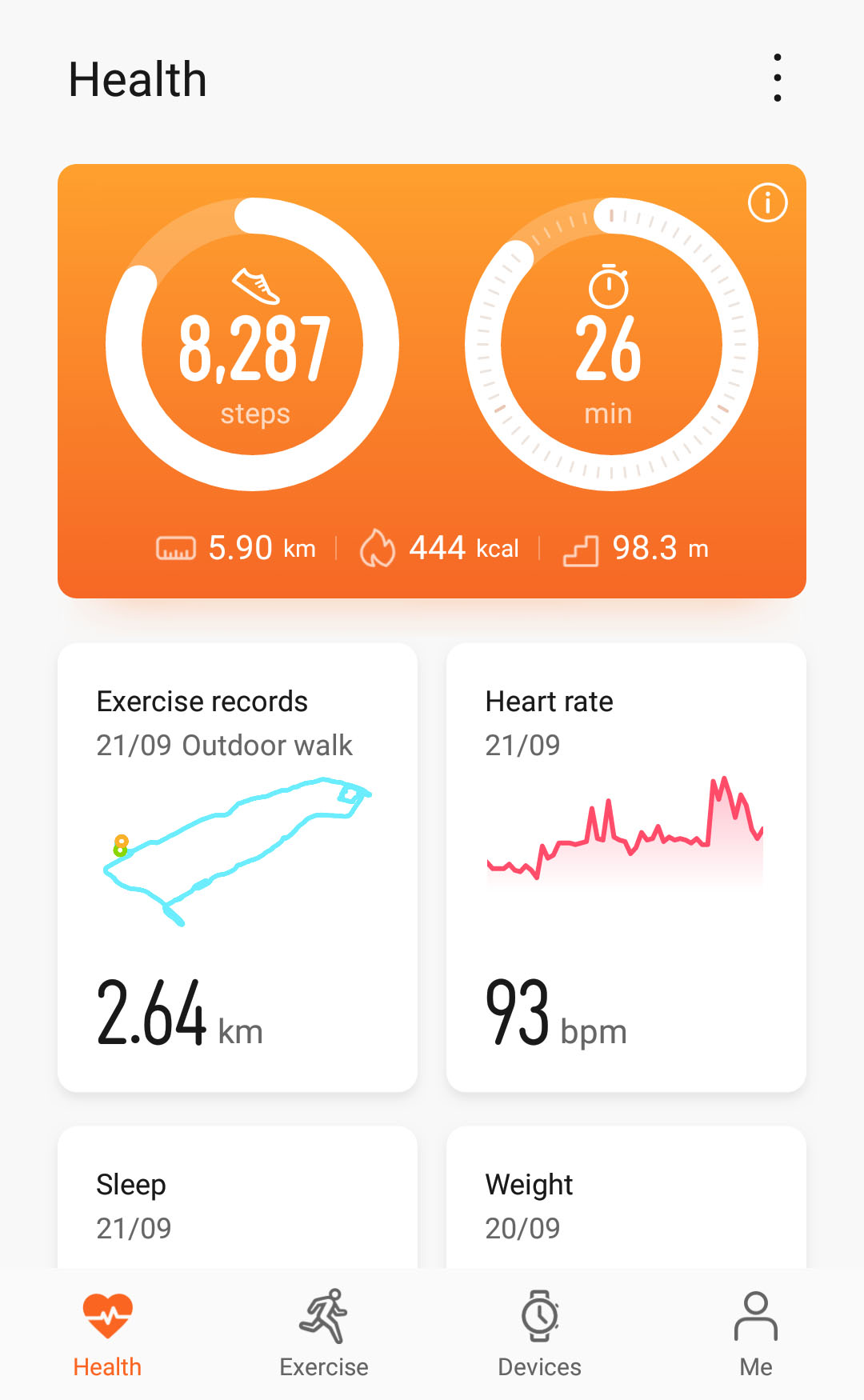Open the three-dot overflow menu

coord(777,78)
